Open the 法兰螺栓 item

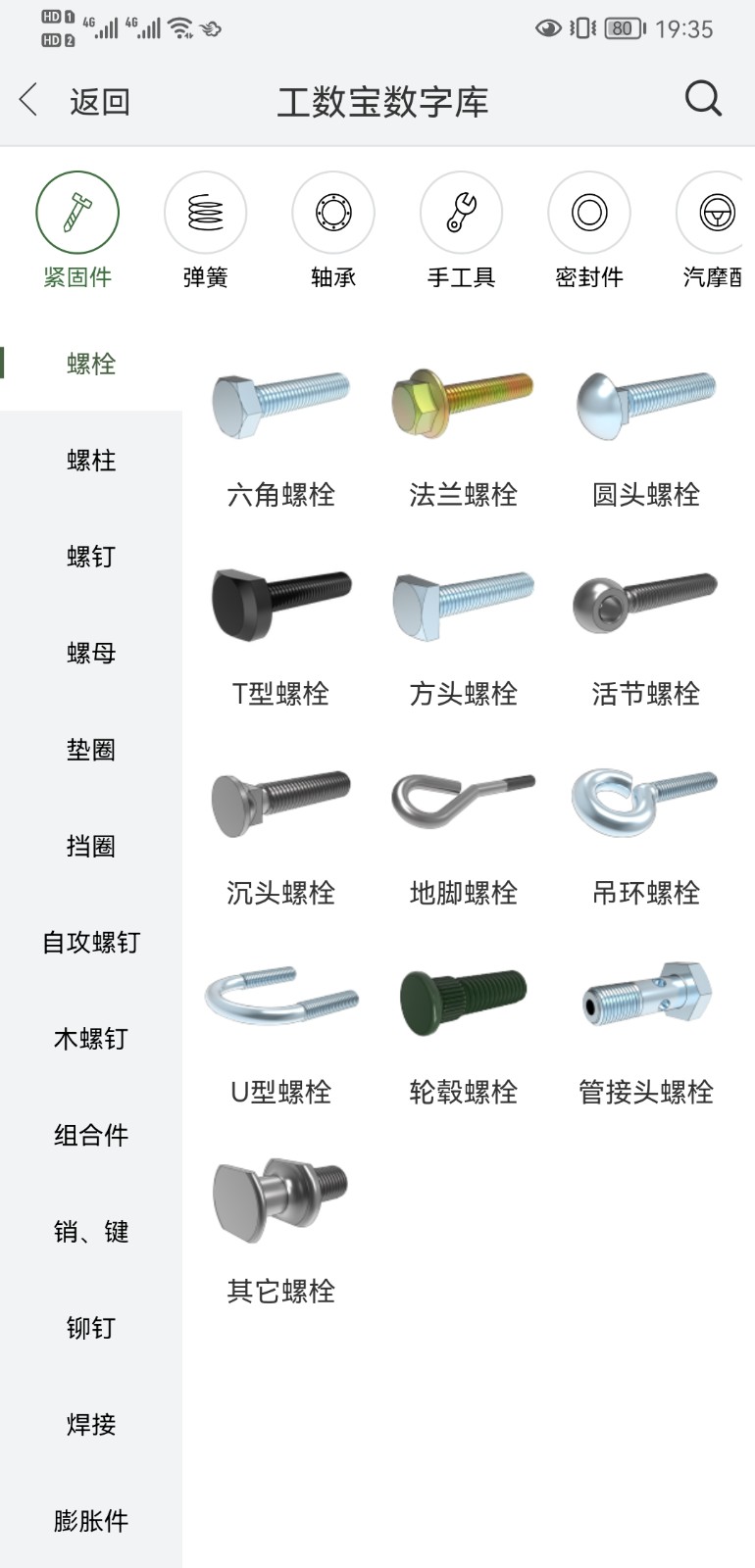pyautogui.click(x=463, y=431)
